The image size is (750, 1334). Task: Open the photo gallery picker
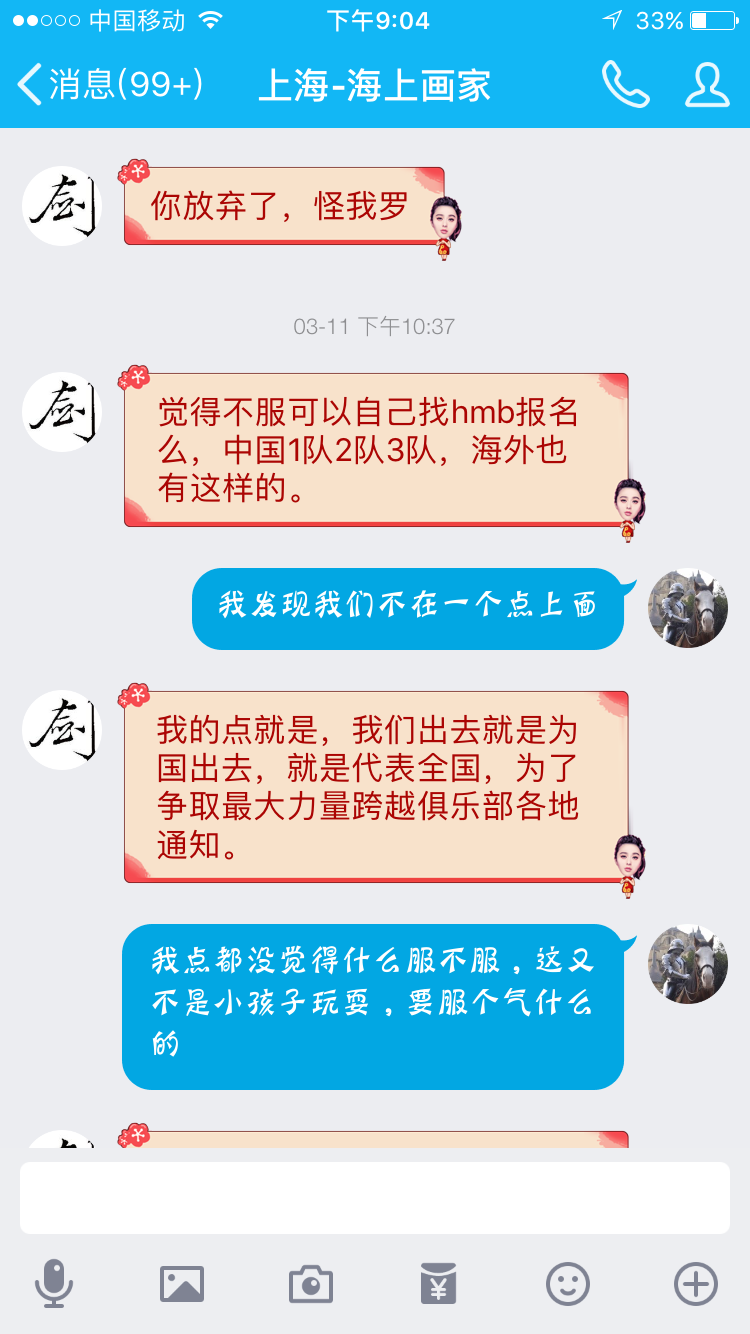pos(182,1283)
